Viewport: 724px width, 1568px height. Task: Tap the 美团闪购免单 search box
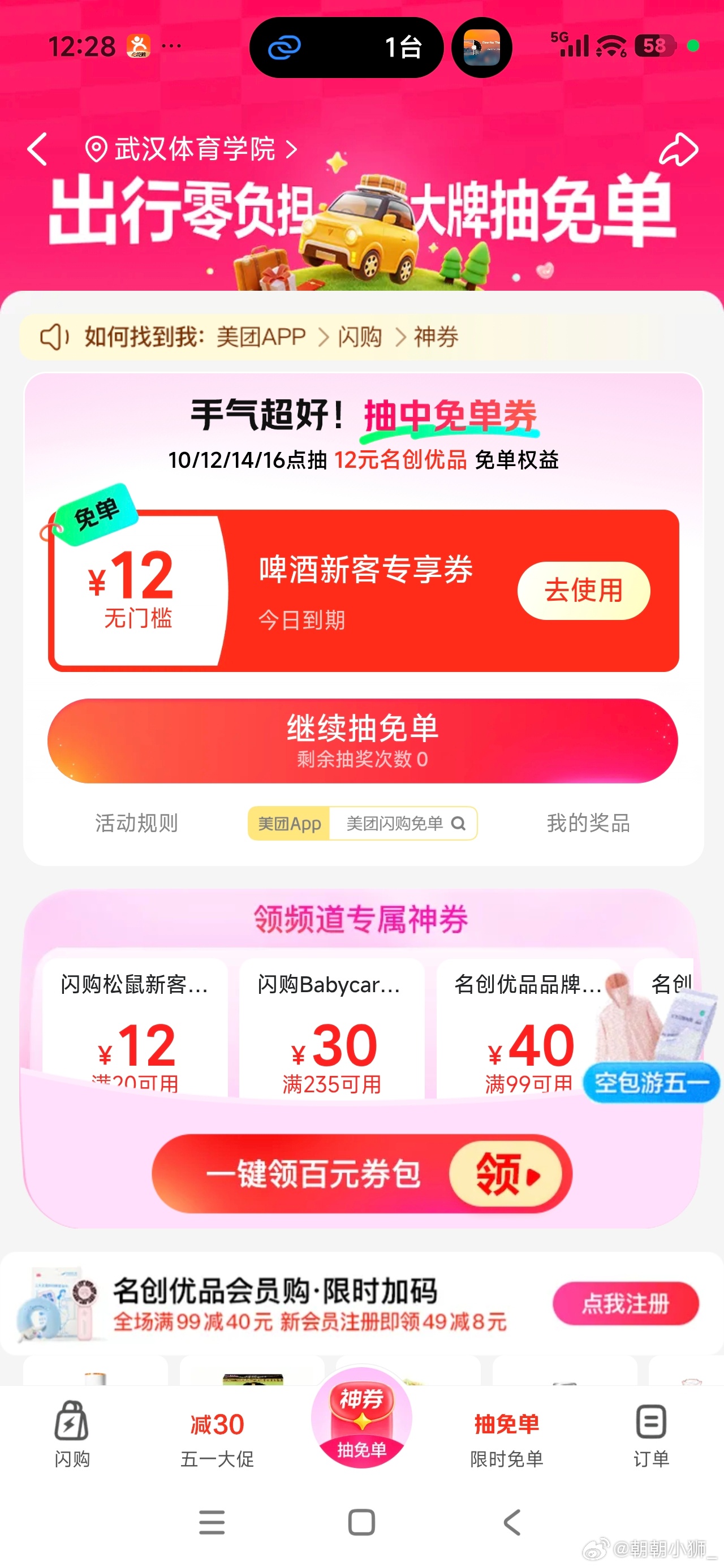click(403, 824)
